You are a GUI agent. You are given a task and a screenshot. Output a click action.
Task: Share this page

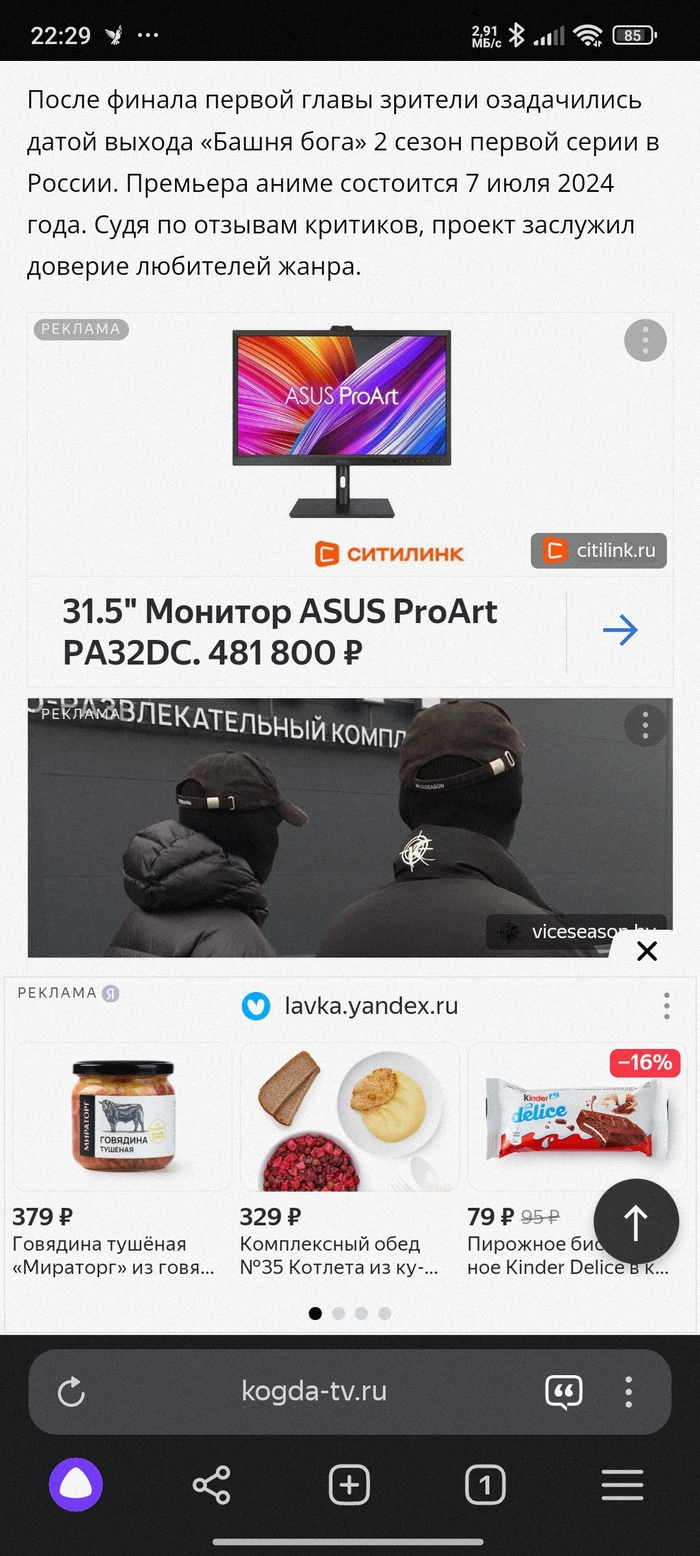211,1485
